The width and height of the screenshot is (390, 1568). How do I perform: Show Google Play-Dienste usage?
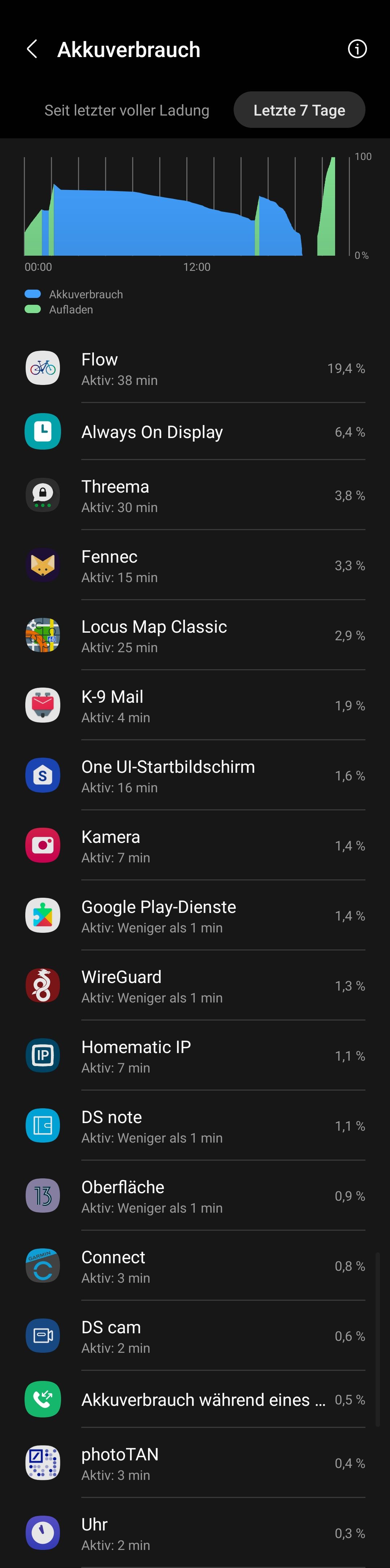(195, 916)
